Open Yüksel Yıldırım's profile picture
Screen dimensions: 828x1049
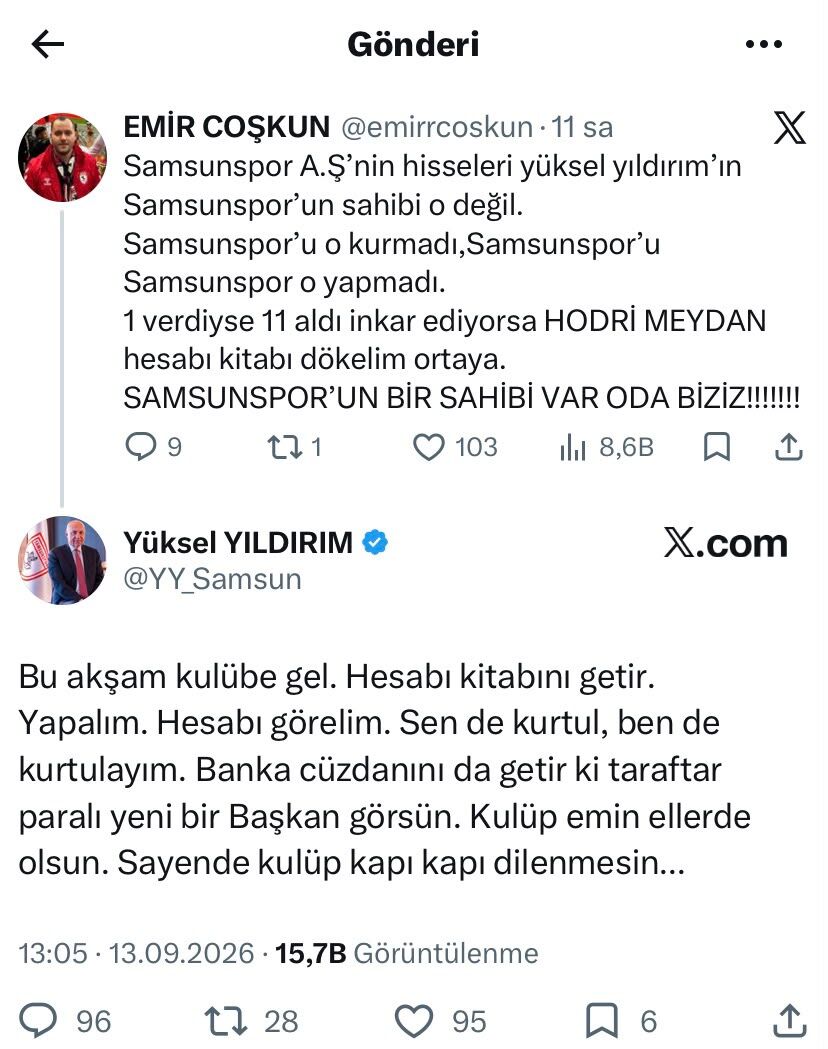click(x=62, y=560)
